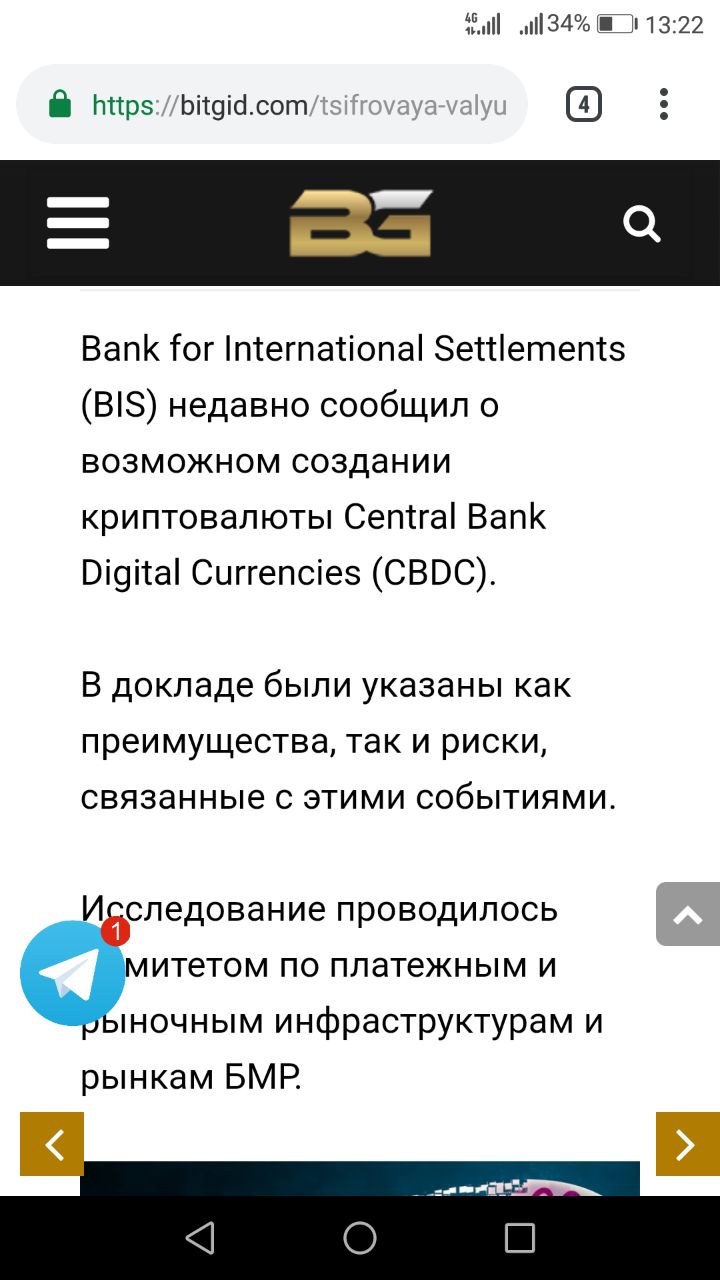Open the Telegram chat bubble

tap(73, 972)
